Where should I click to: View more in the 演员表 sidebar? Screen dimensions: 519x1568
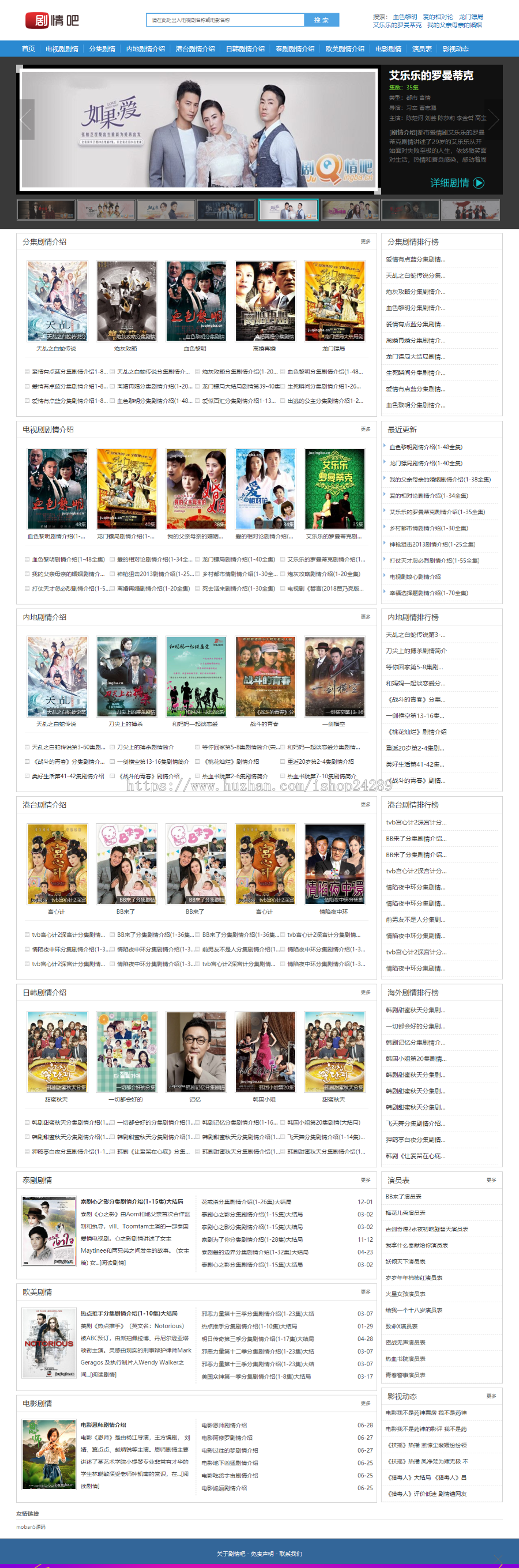tap(491, 1180)
